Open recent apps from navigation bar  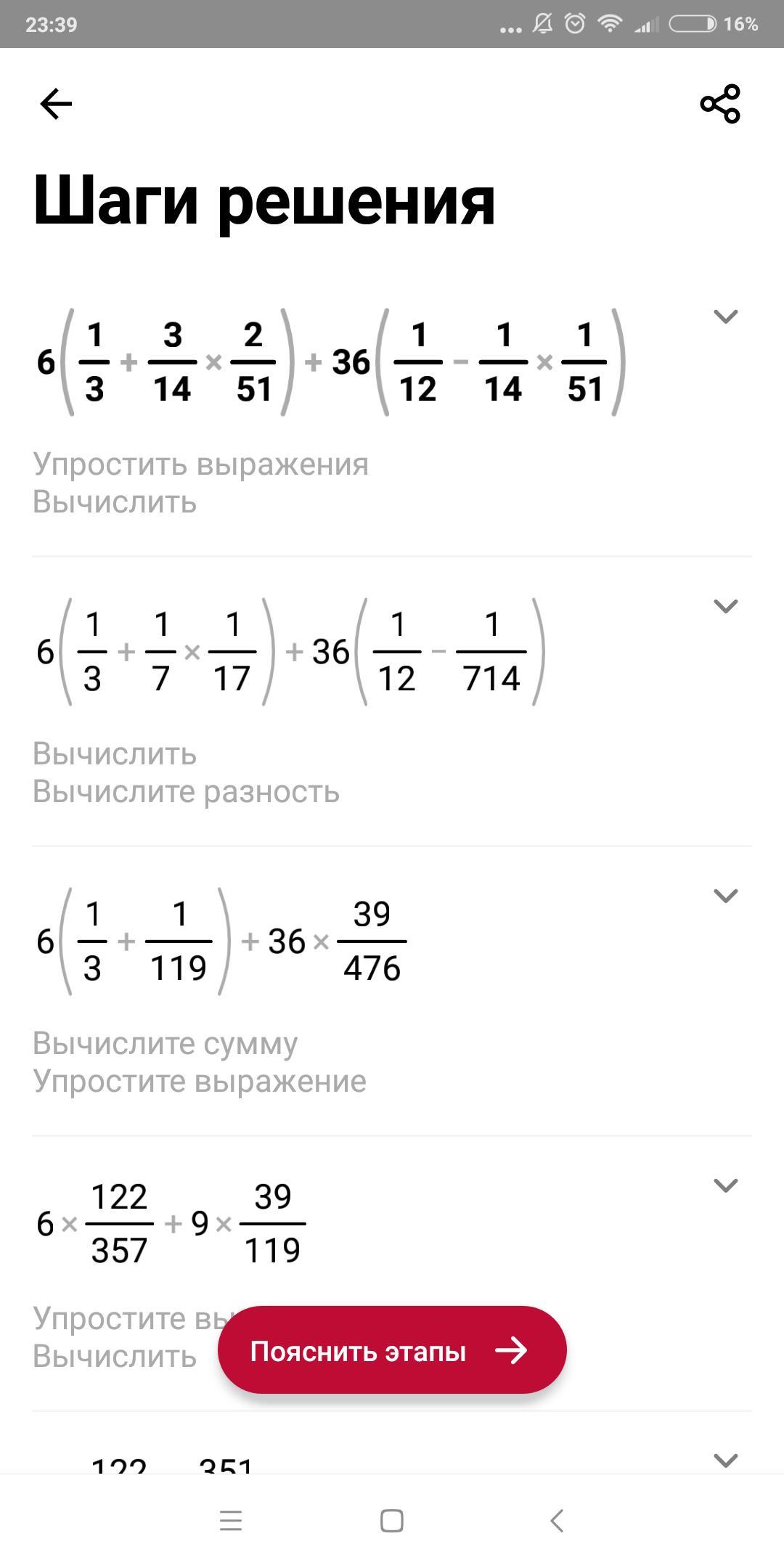point(231,1521)
